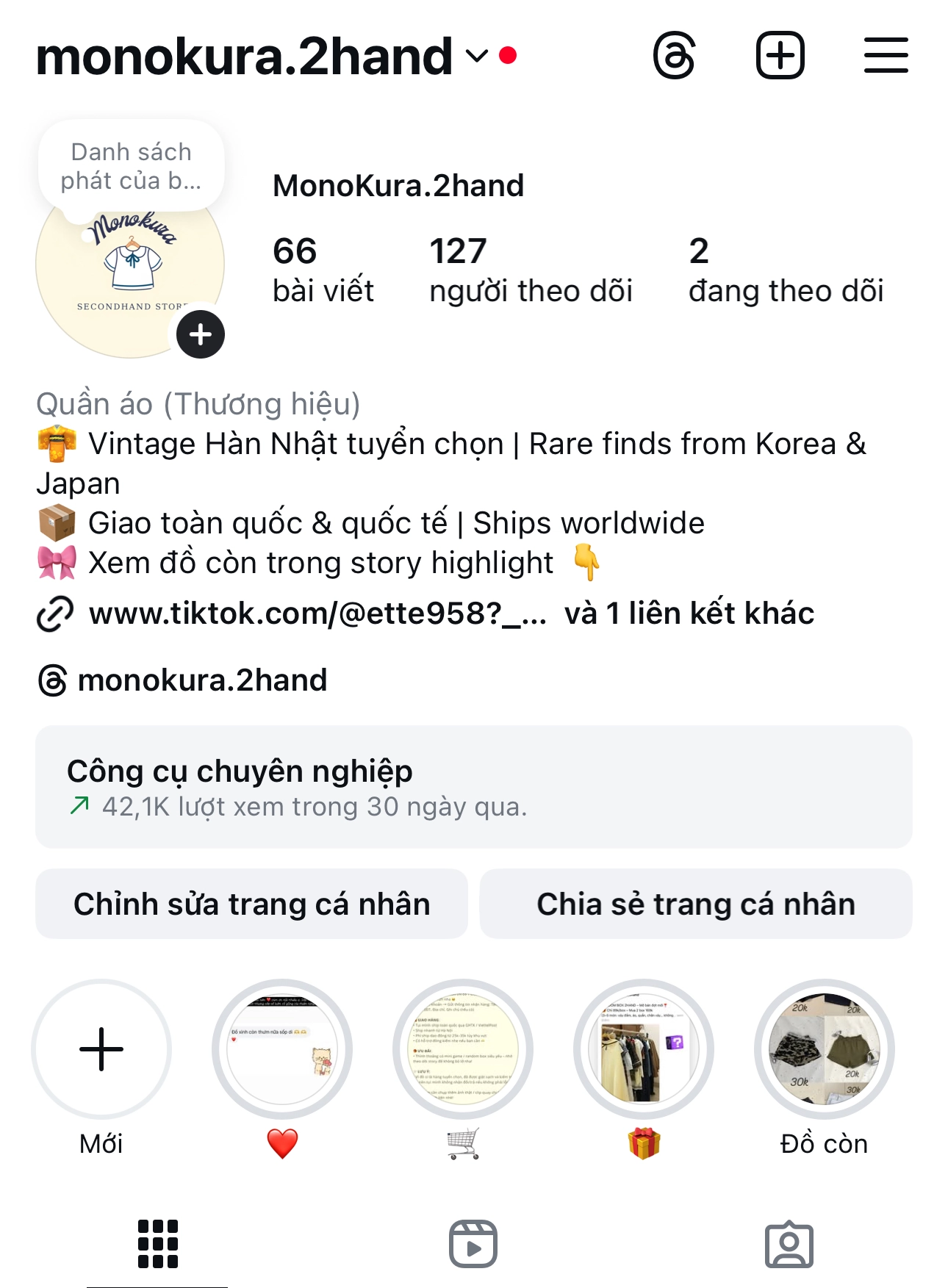Viewport: 948px width, 1288px height.
Task: Open the 'Đồ còn' story highlight
Action: click(824, 1049)
